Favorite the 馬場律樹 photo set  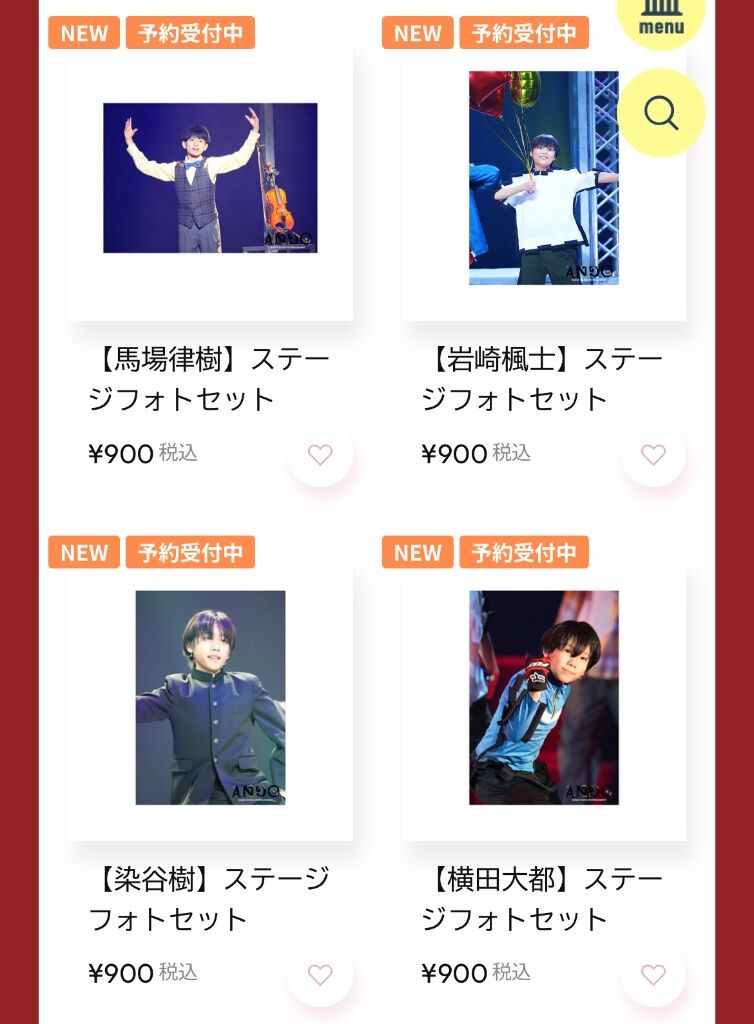(x=320, y=455)
